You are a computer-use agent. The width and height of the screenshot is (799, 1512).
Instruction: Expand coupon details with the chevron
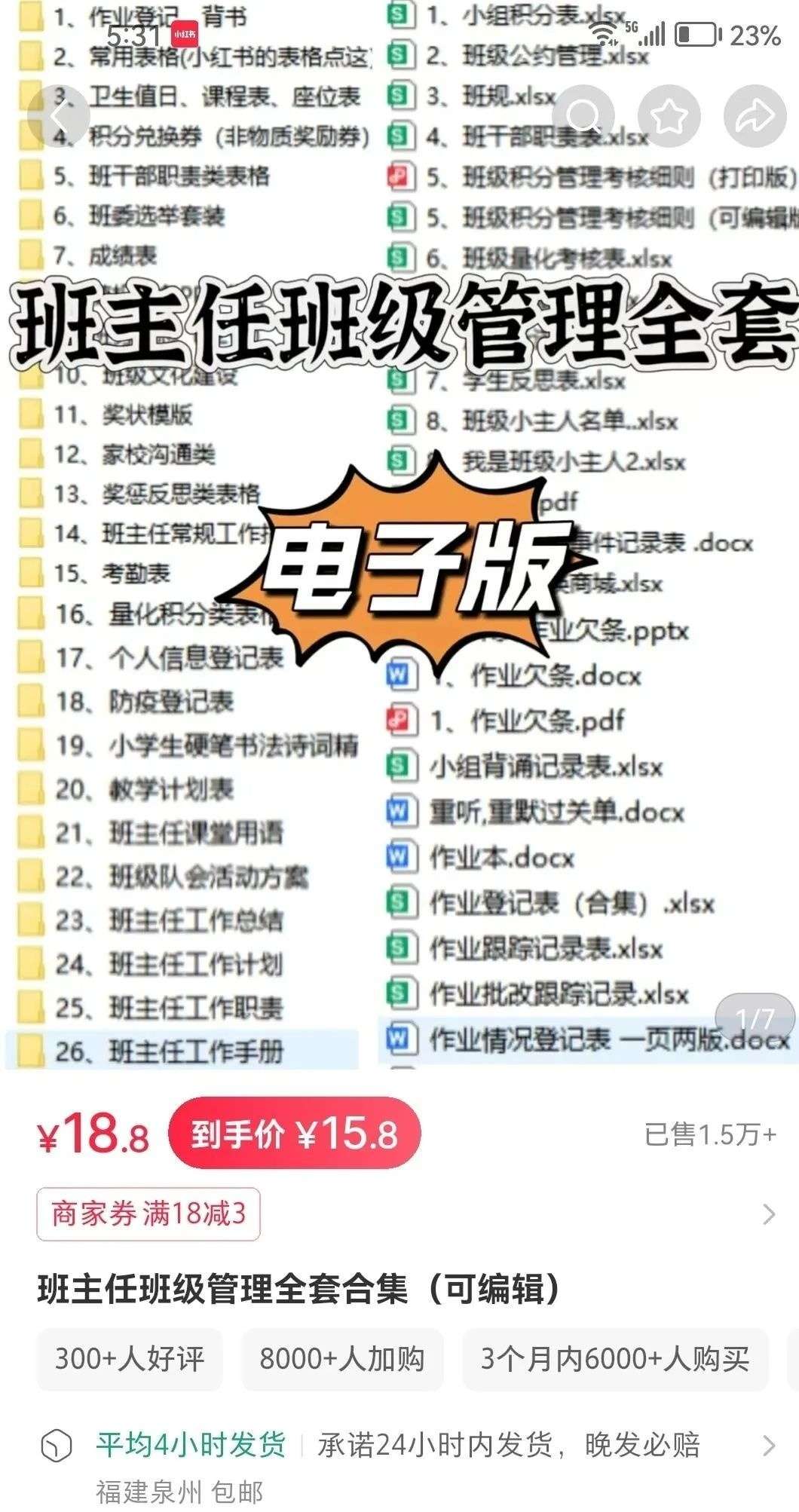tap(768, 1214)
